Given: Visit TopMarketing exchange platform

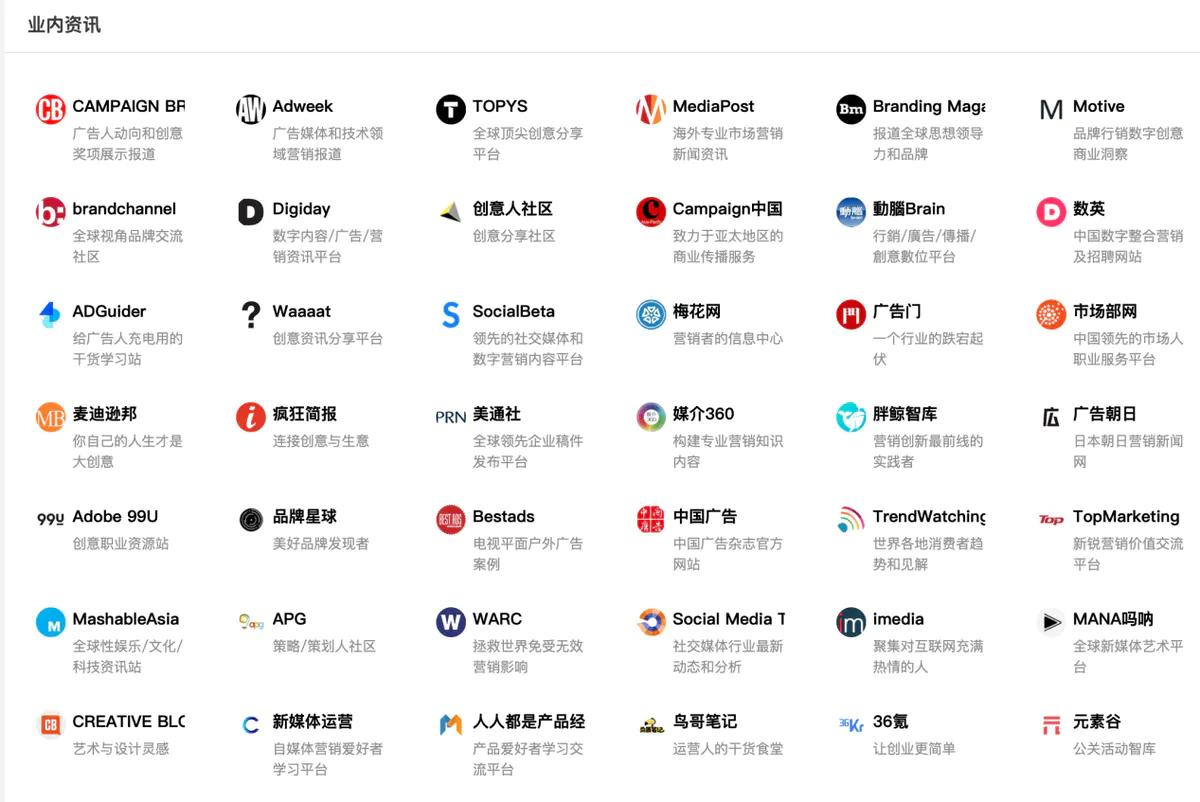Looking at the screenshot, I should (1125, 517).
